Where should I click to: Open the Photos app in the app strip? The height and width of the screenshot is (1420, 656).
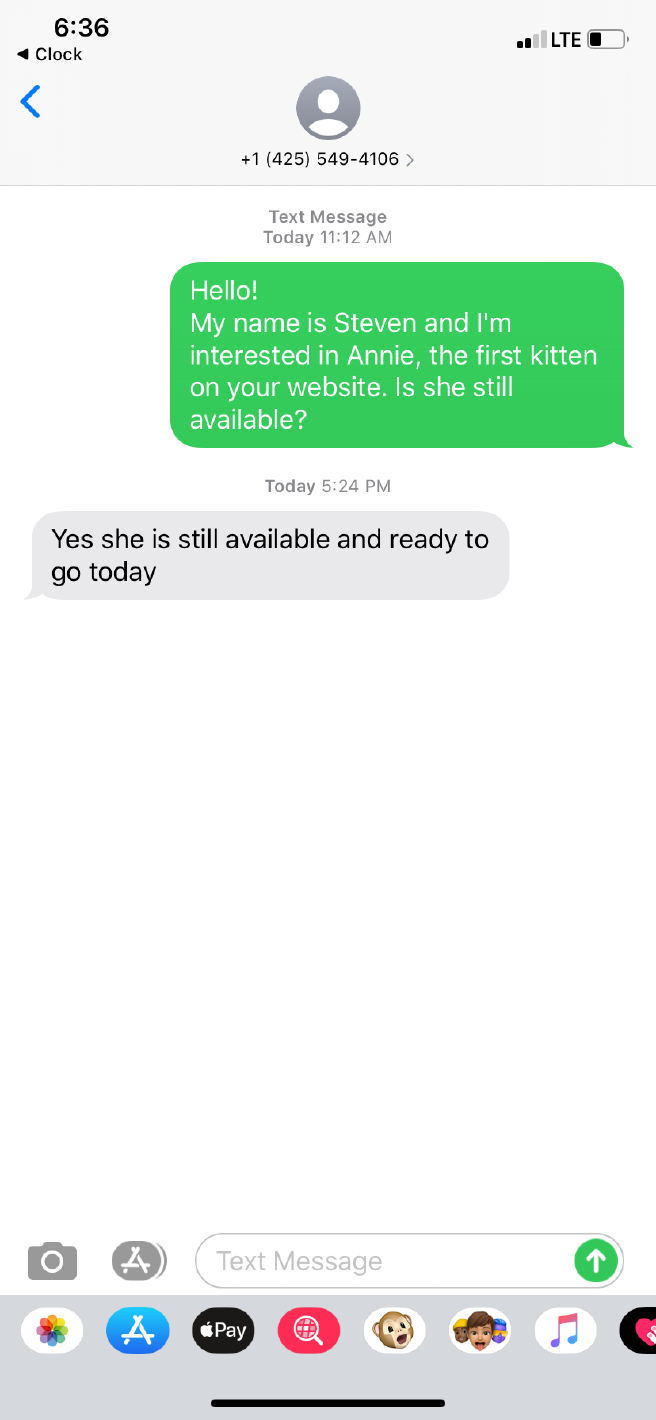click(x=52, y=1330)
